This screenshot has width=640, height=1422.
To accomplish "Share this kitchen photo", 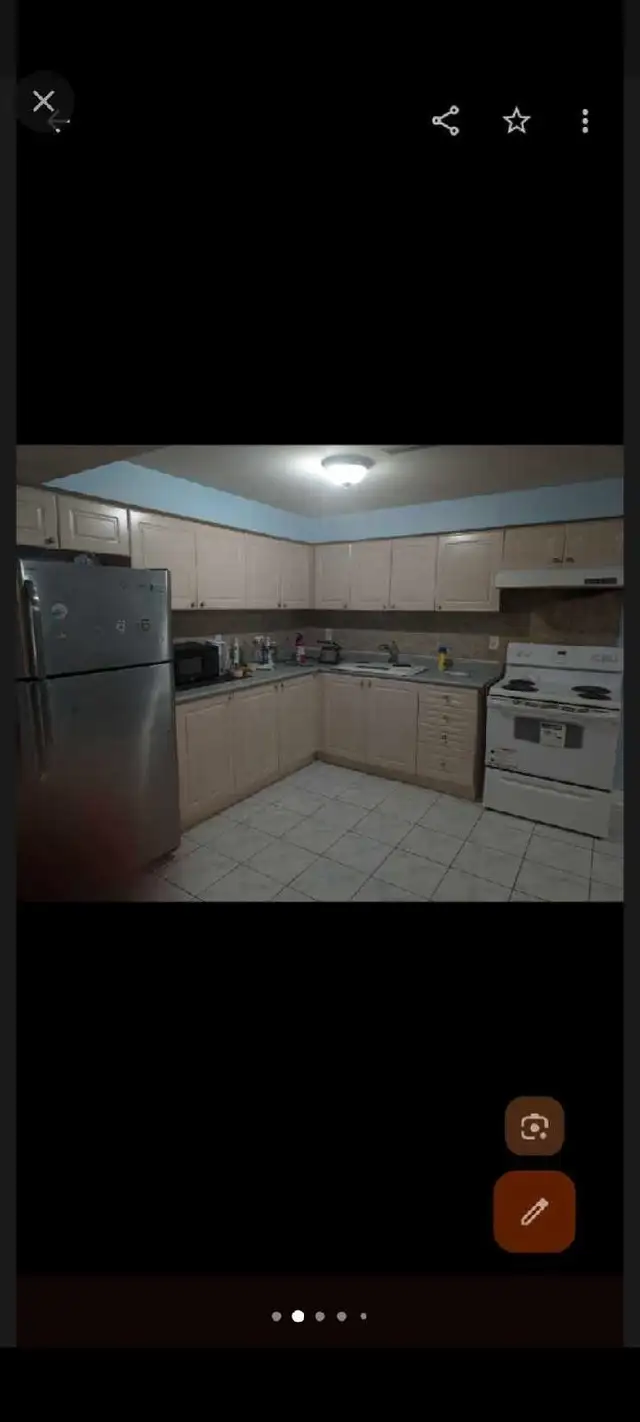I will 445,121.
